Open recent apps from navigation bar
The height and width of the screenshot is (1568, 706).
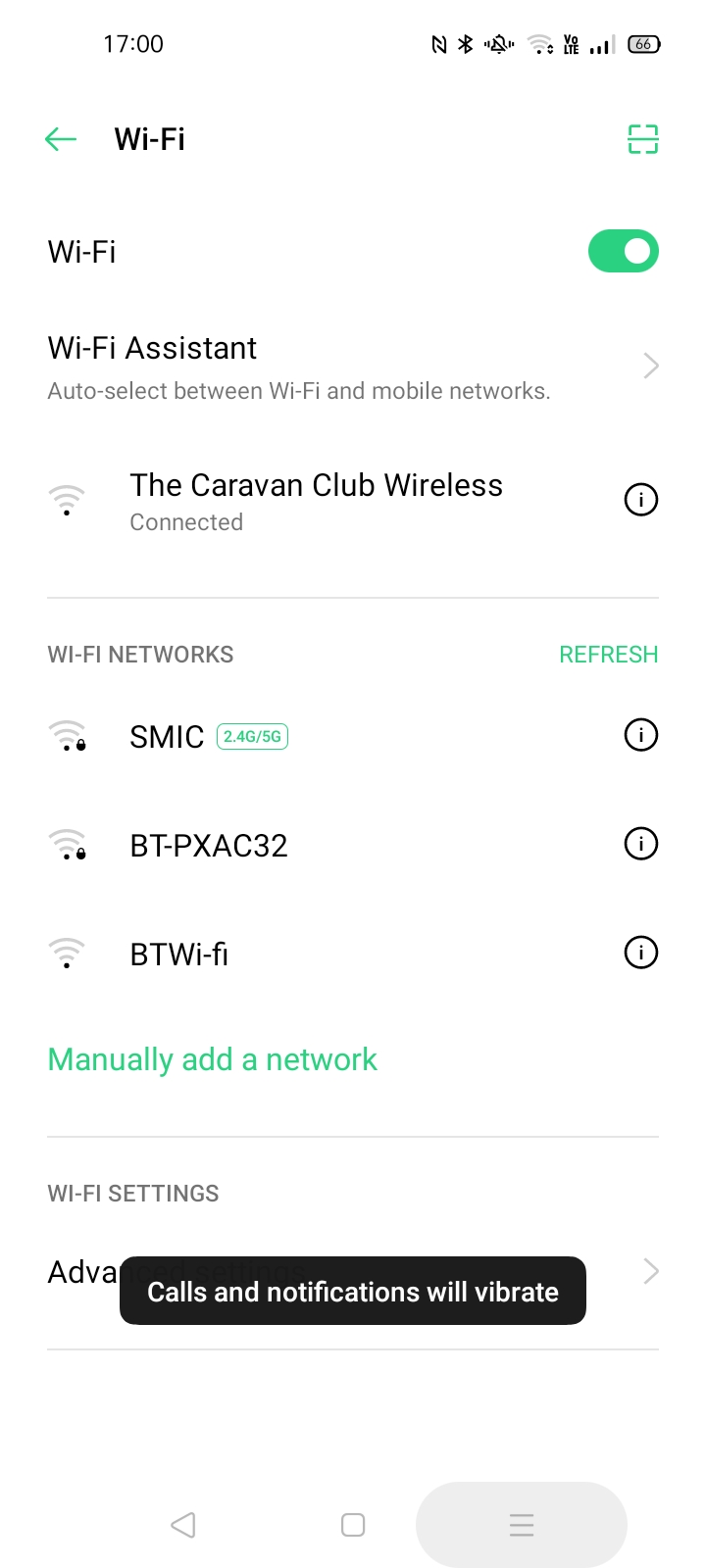(x=522, y=1525)
